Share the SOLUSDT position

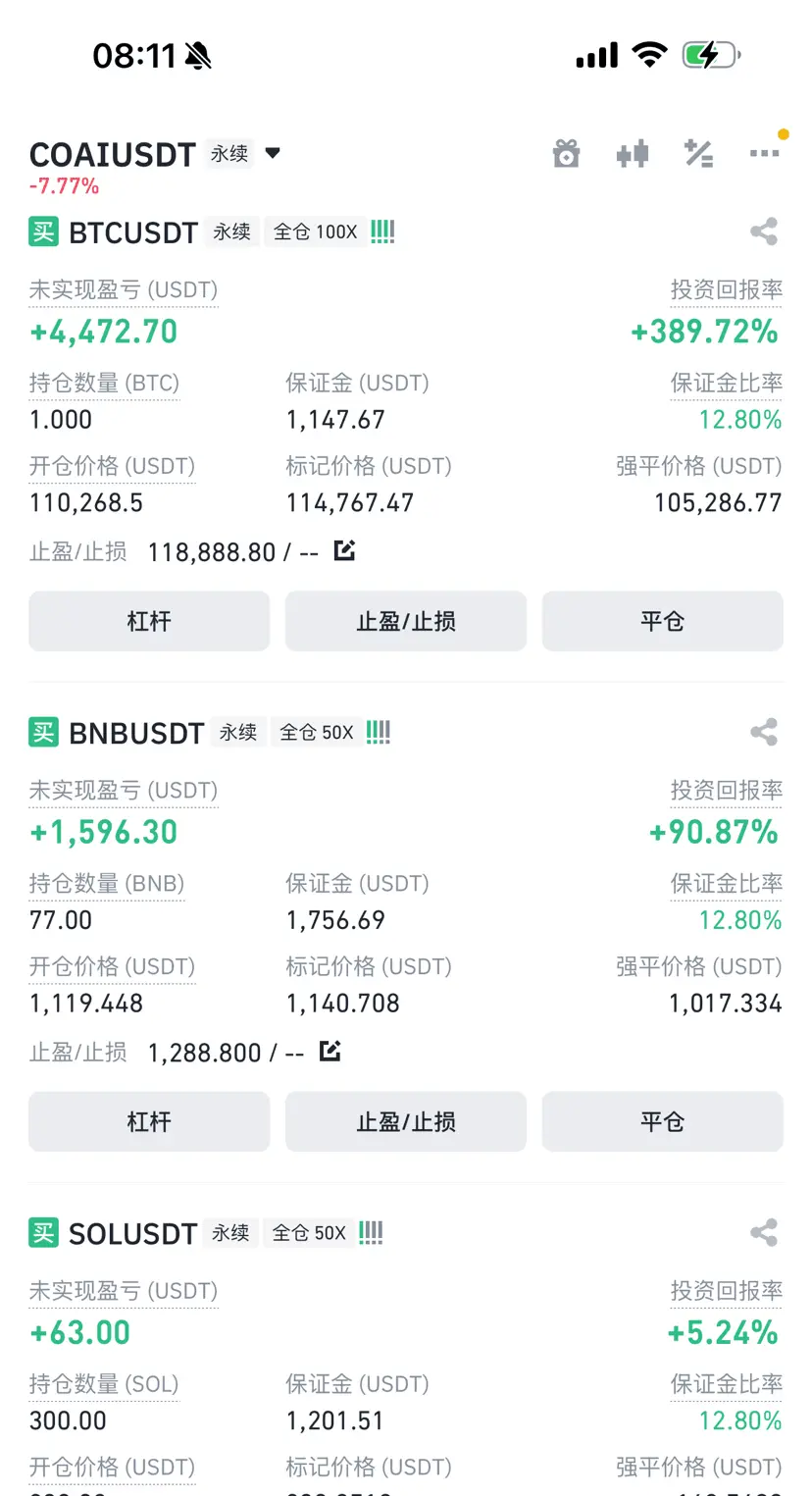763,1233
